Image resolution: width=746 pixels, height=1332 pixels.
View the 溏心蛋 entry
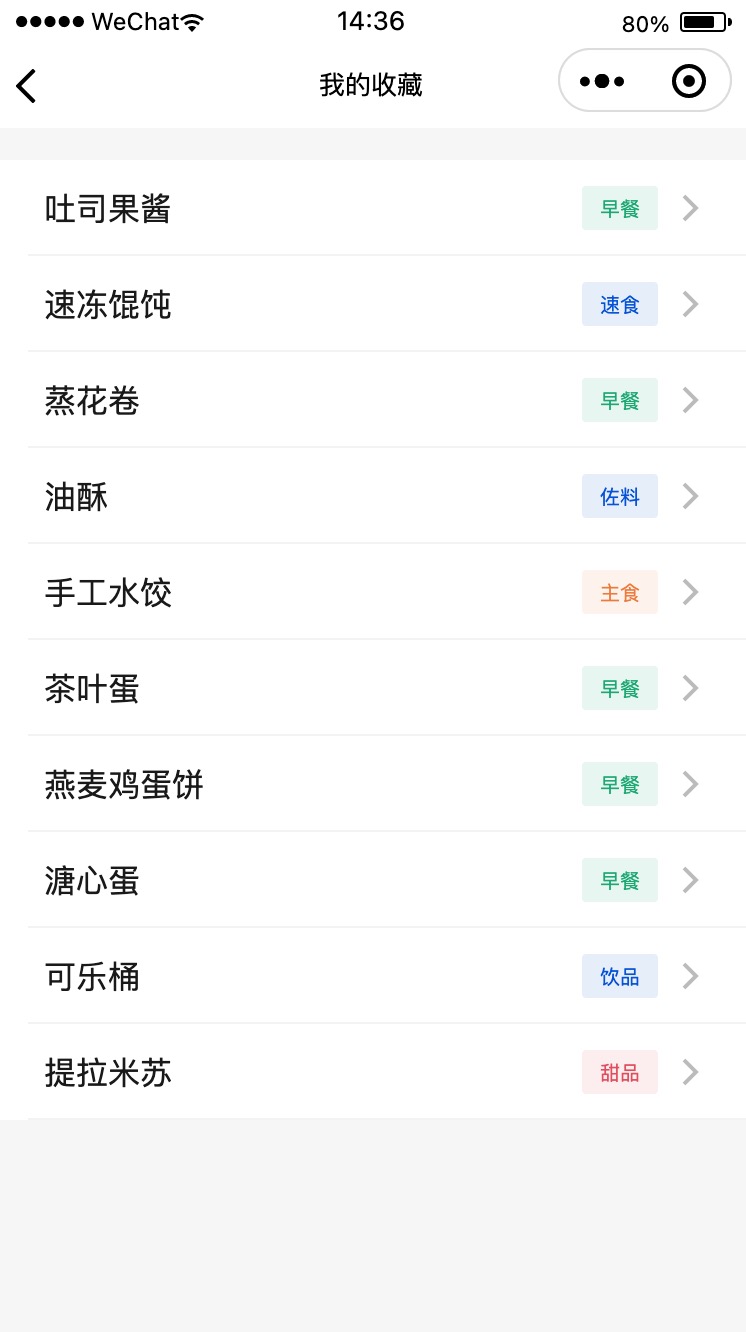(x=373, y=880)
